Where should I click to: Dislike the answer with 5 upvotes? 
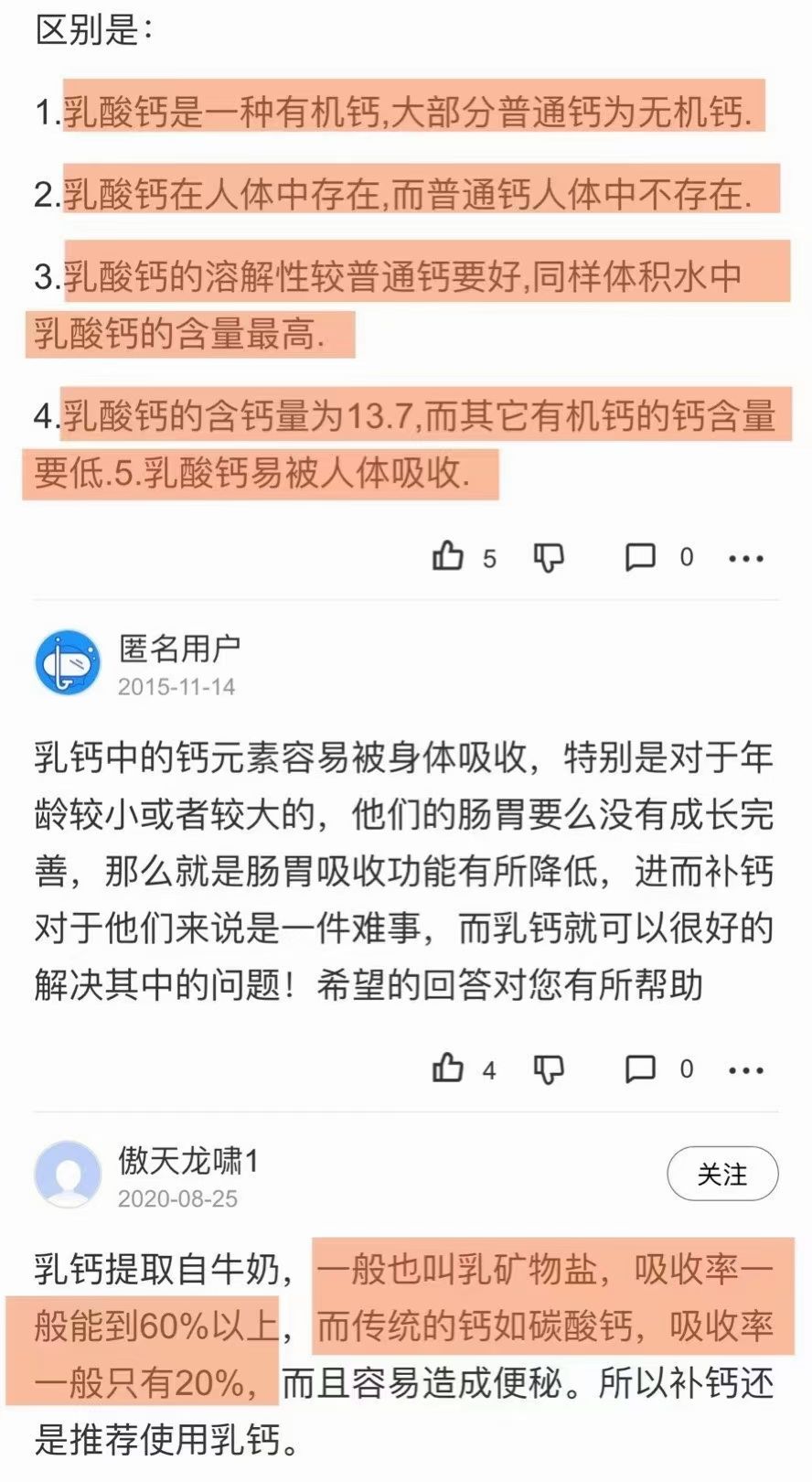[549, 556]
